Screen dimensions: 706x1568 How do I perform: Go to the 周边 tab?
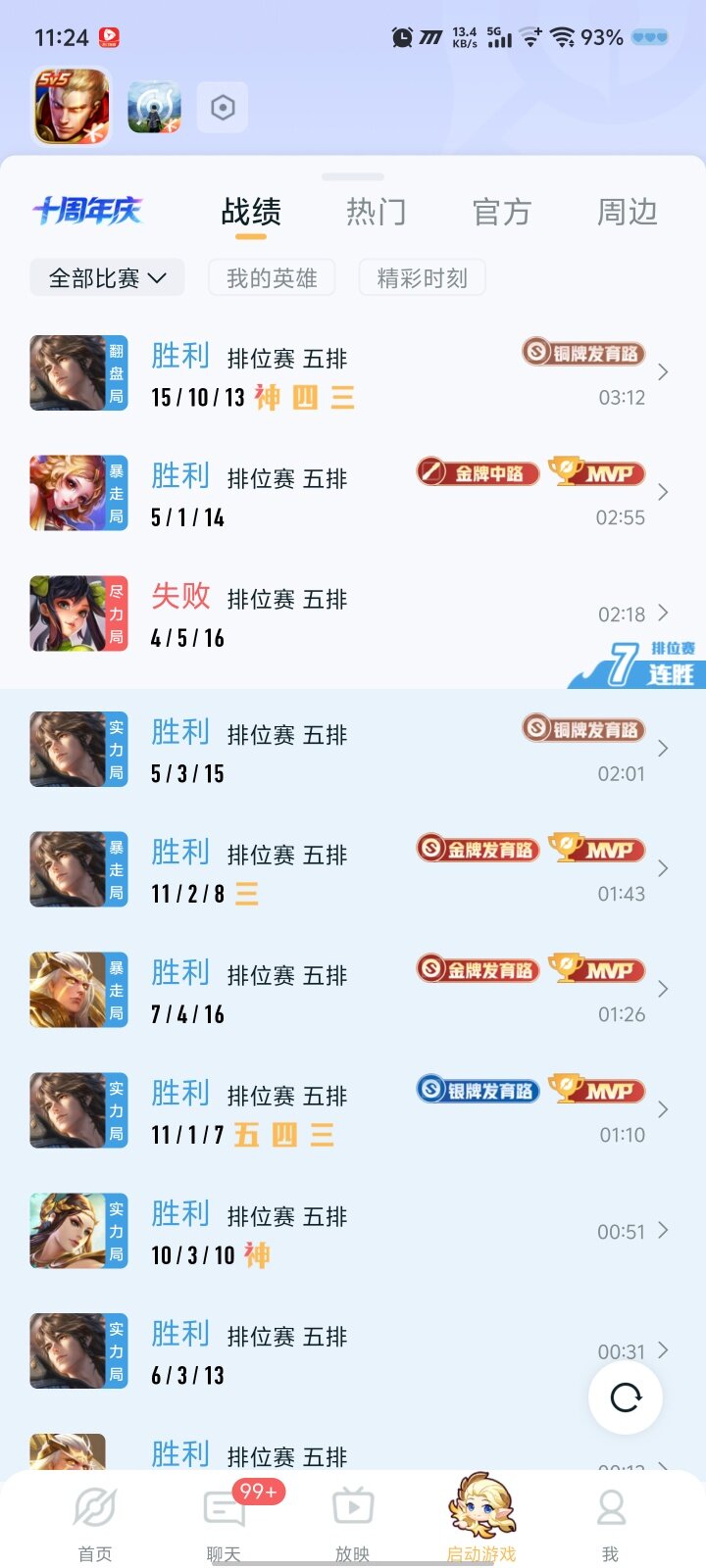pyautogui.click(x=627, y=212)
